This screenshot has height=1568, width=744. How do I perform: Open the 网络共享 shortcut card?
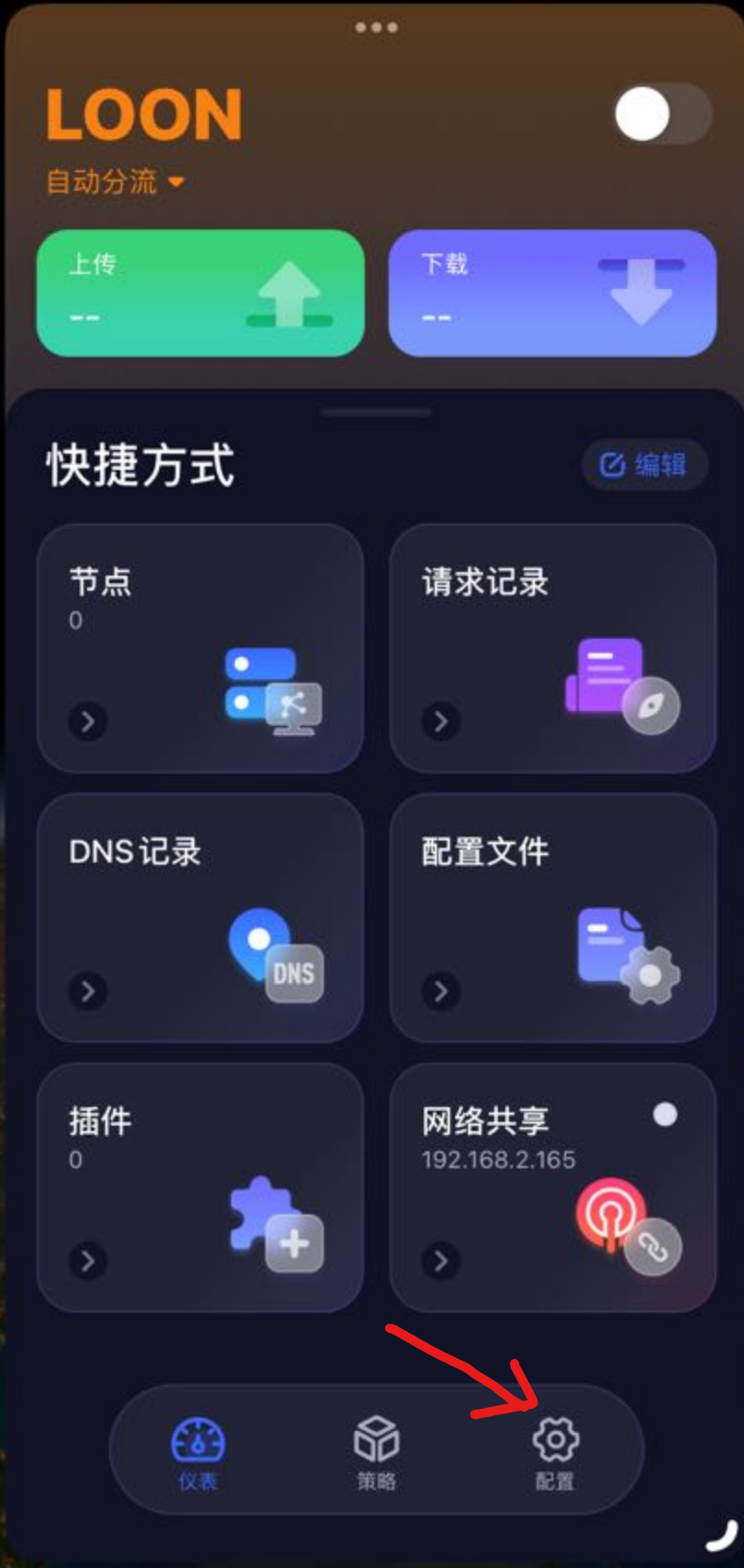click(x=552, y=1187)
